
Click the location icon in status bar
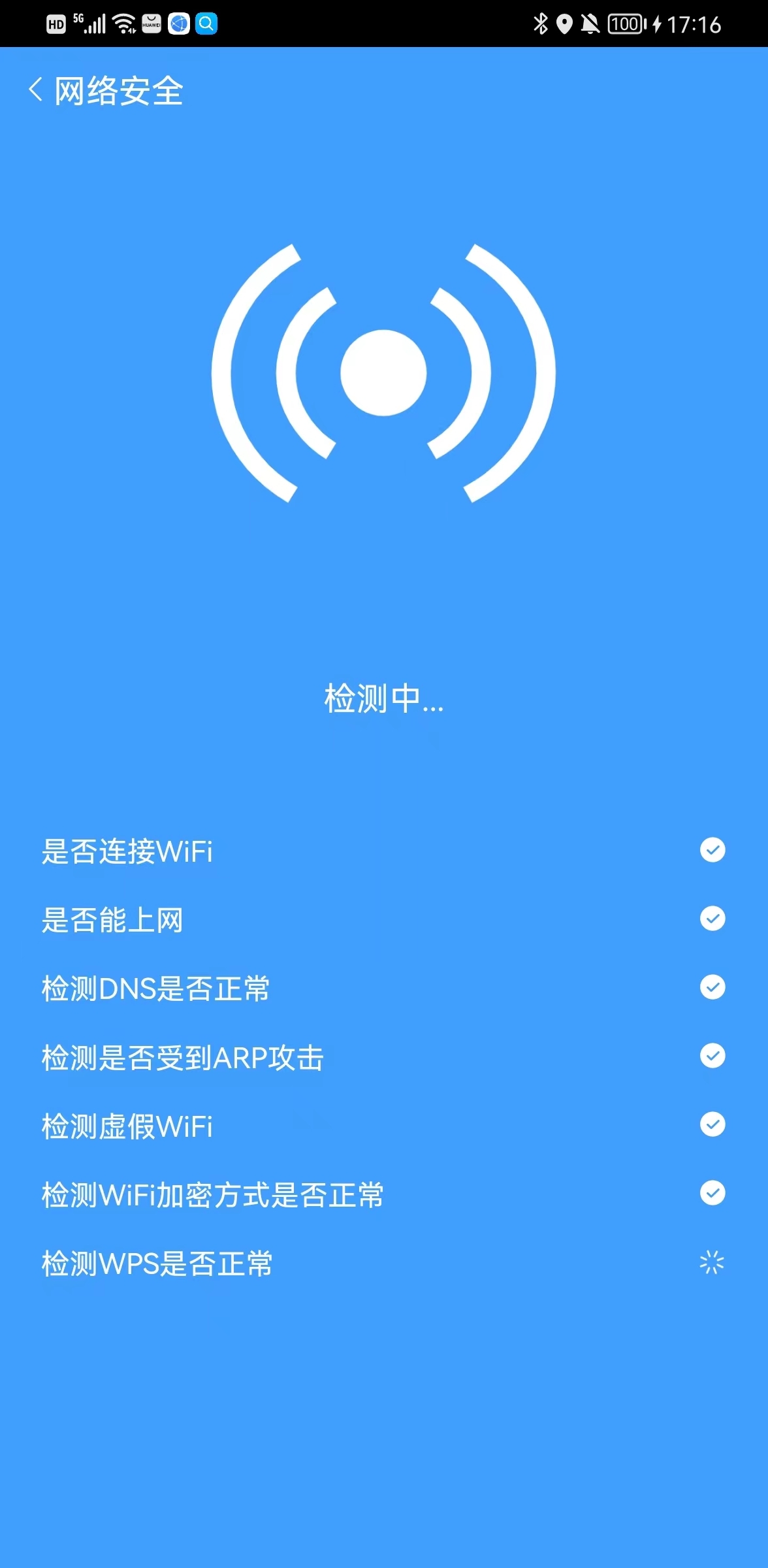564,24
